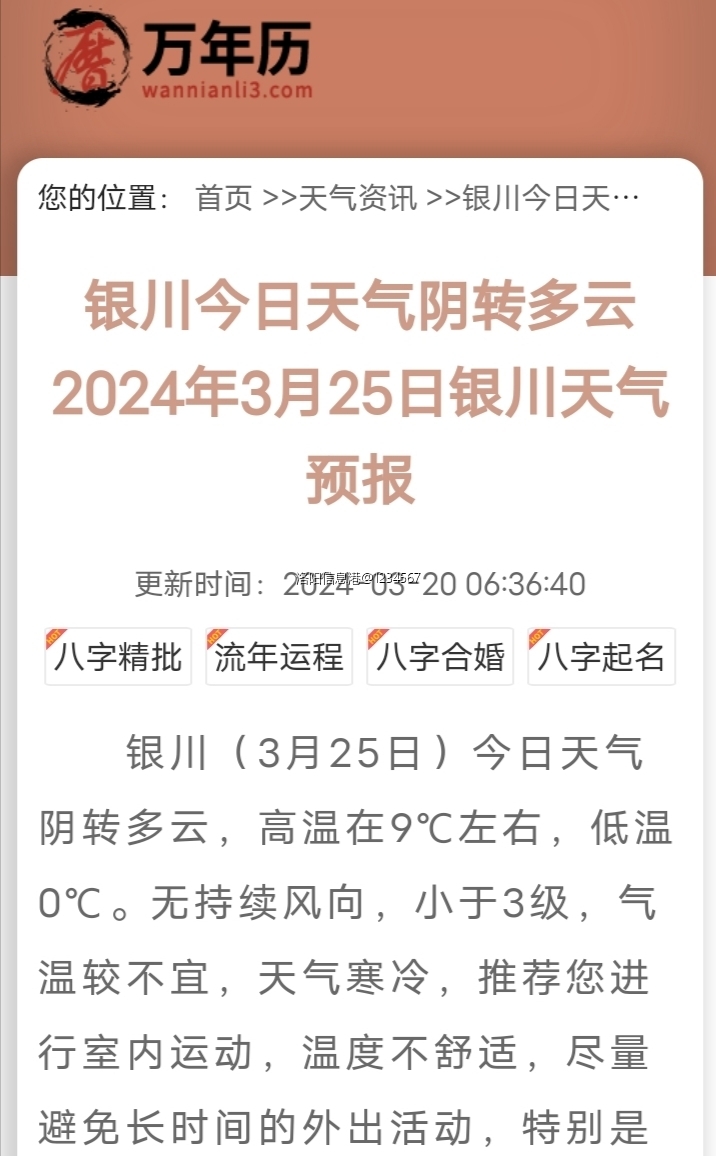Open the 首页 breadcrumb link
The image size is (716, 1156).
pos(224,198)
